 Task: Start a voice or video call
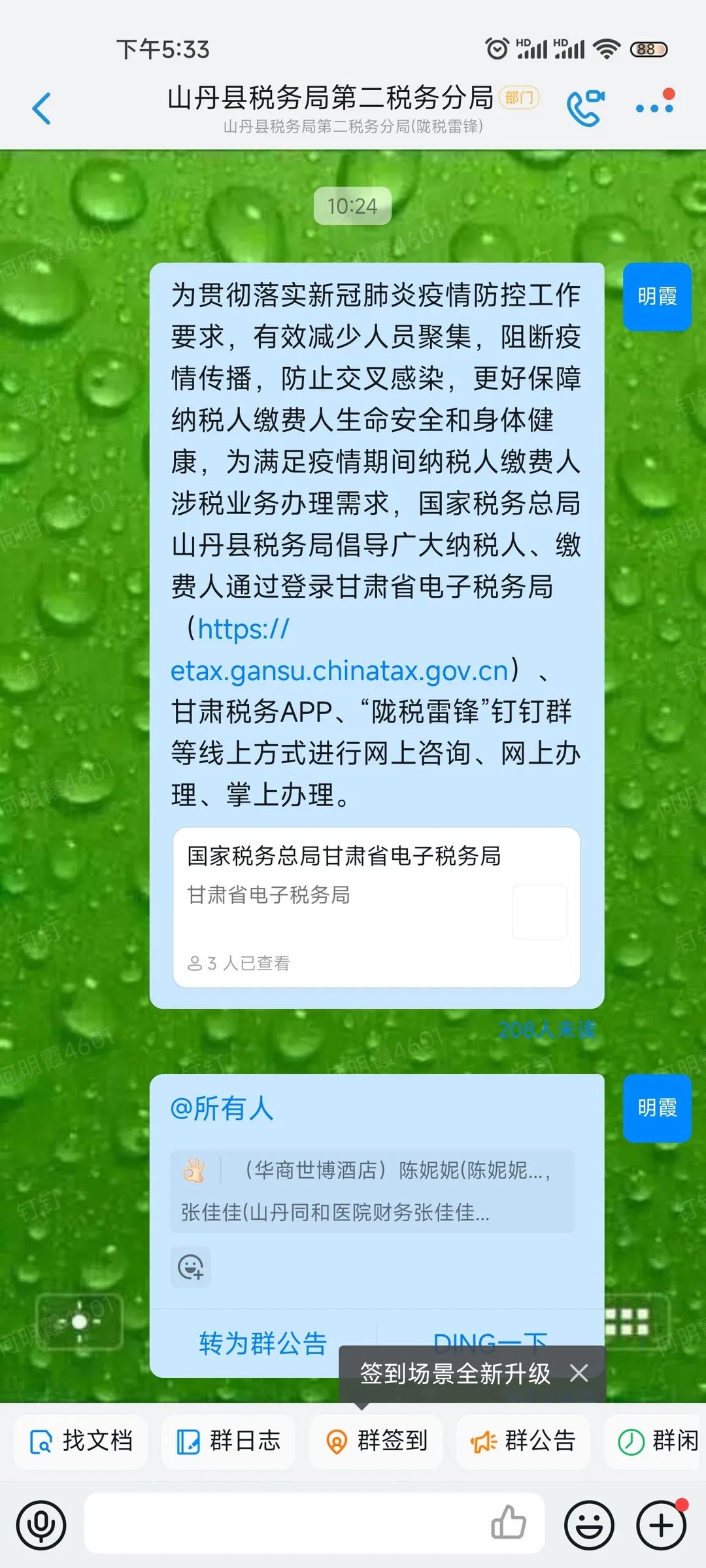coord(585,107)
